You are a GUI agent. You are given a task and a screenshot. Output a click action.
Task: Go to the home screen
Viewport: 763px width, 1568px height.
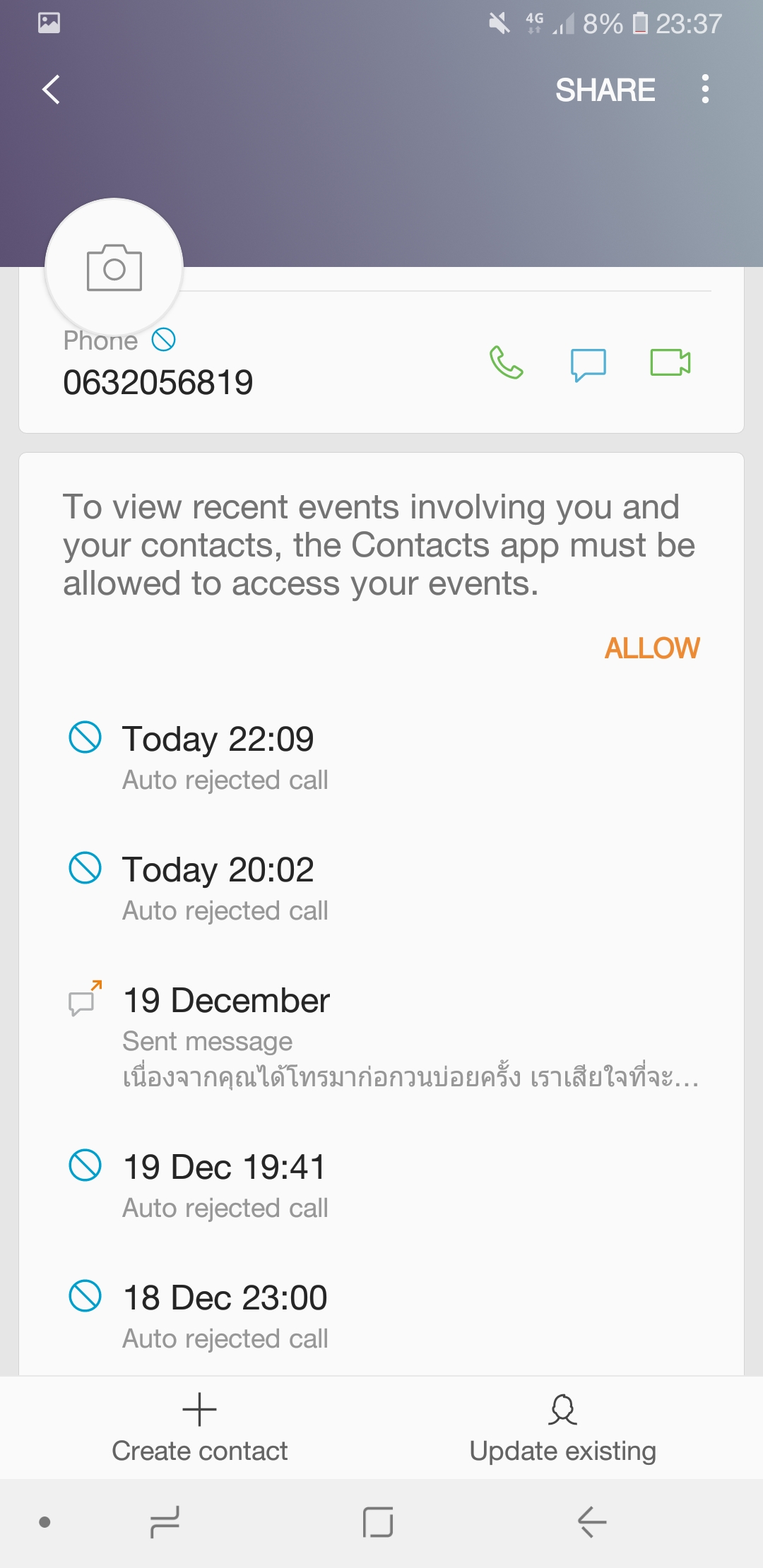click(x=378, y=1521)
